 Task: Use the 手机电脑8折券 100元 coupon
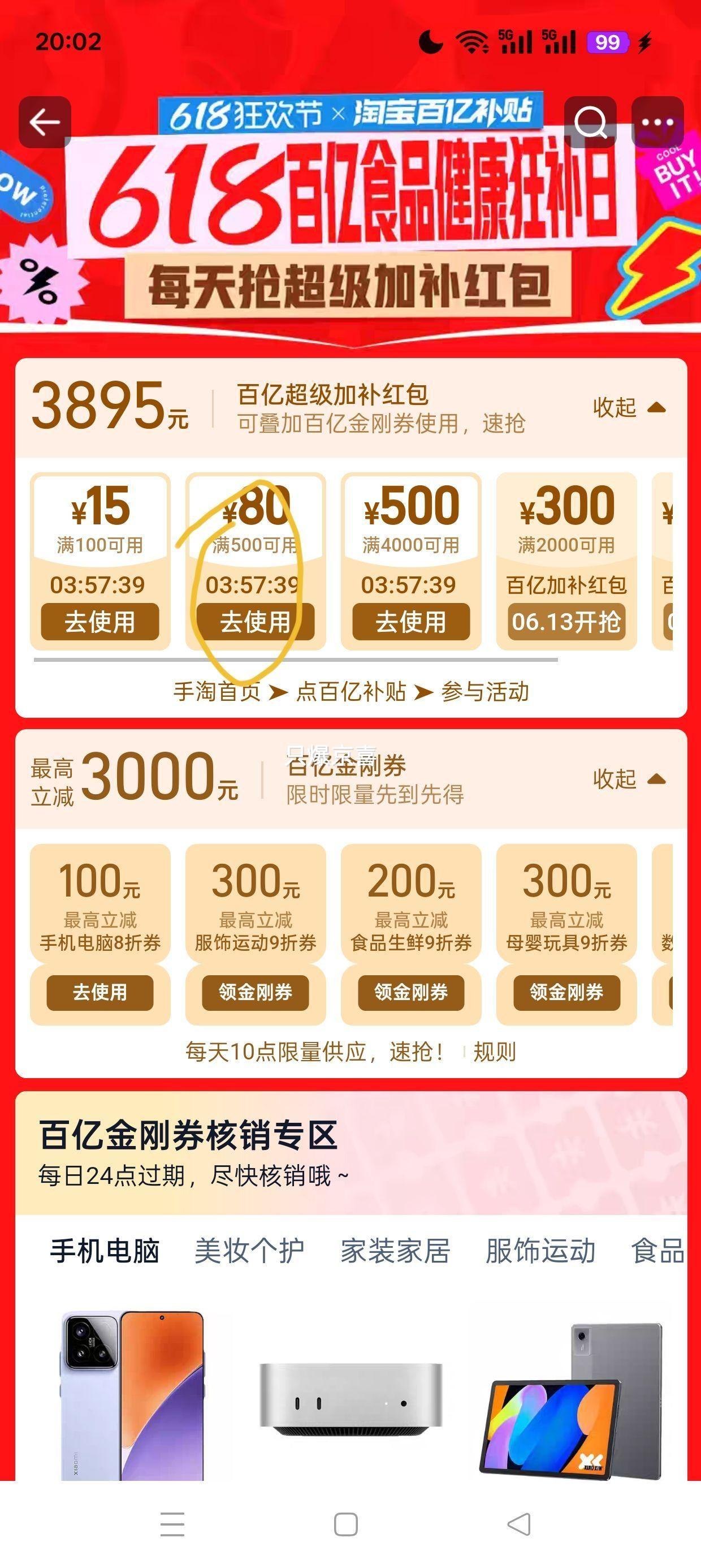click(100, 992)
